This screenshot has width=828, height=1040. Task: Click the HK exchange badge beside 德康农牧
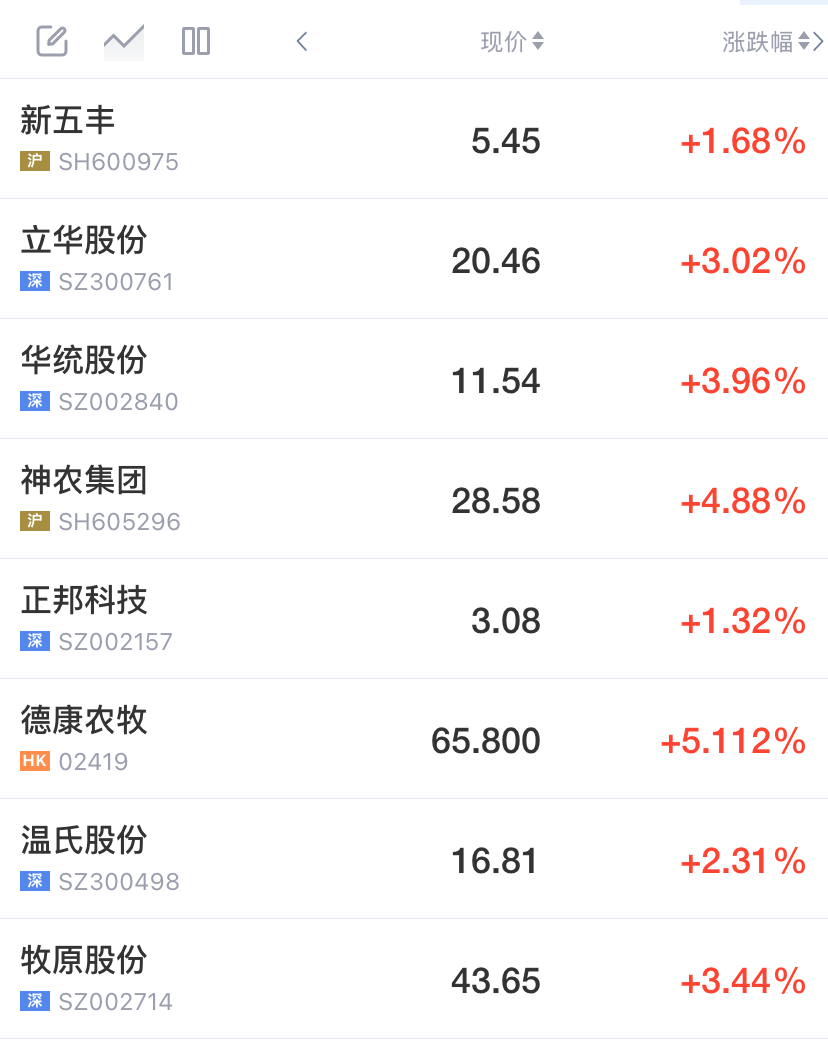(34, 761)
